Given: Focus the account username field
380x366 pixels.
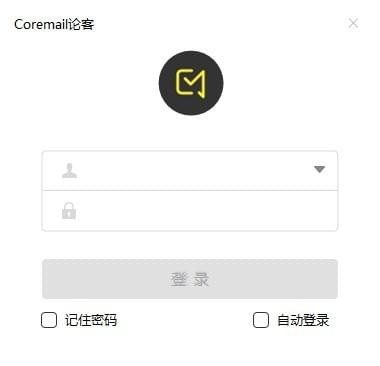Looking at the screenshot, I should click(190, 170).
